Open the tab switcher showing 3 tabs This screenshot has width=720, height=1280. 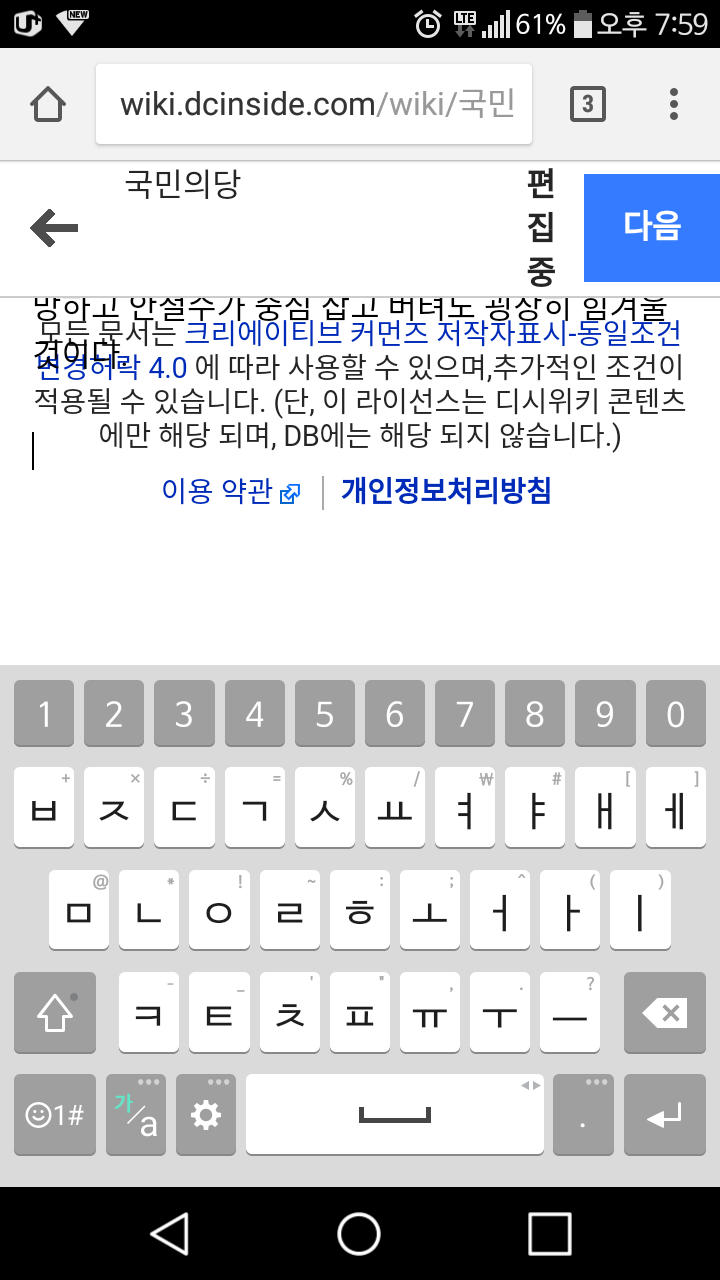587,104
